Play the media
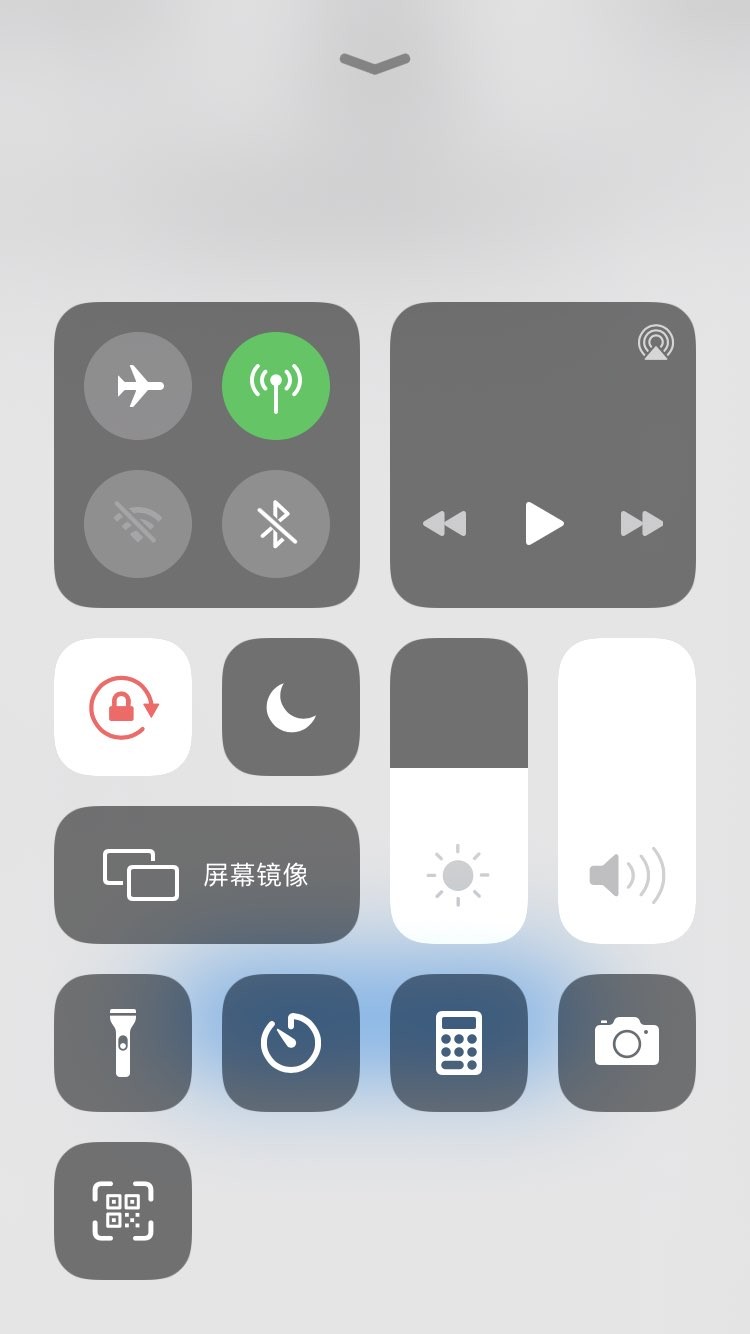Viewport: 750px width, 1334px height. (x=543, y=523)
